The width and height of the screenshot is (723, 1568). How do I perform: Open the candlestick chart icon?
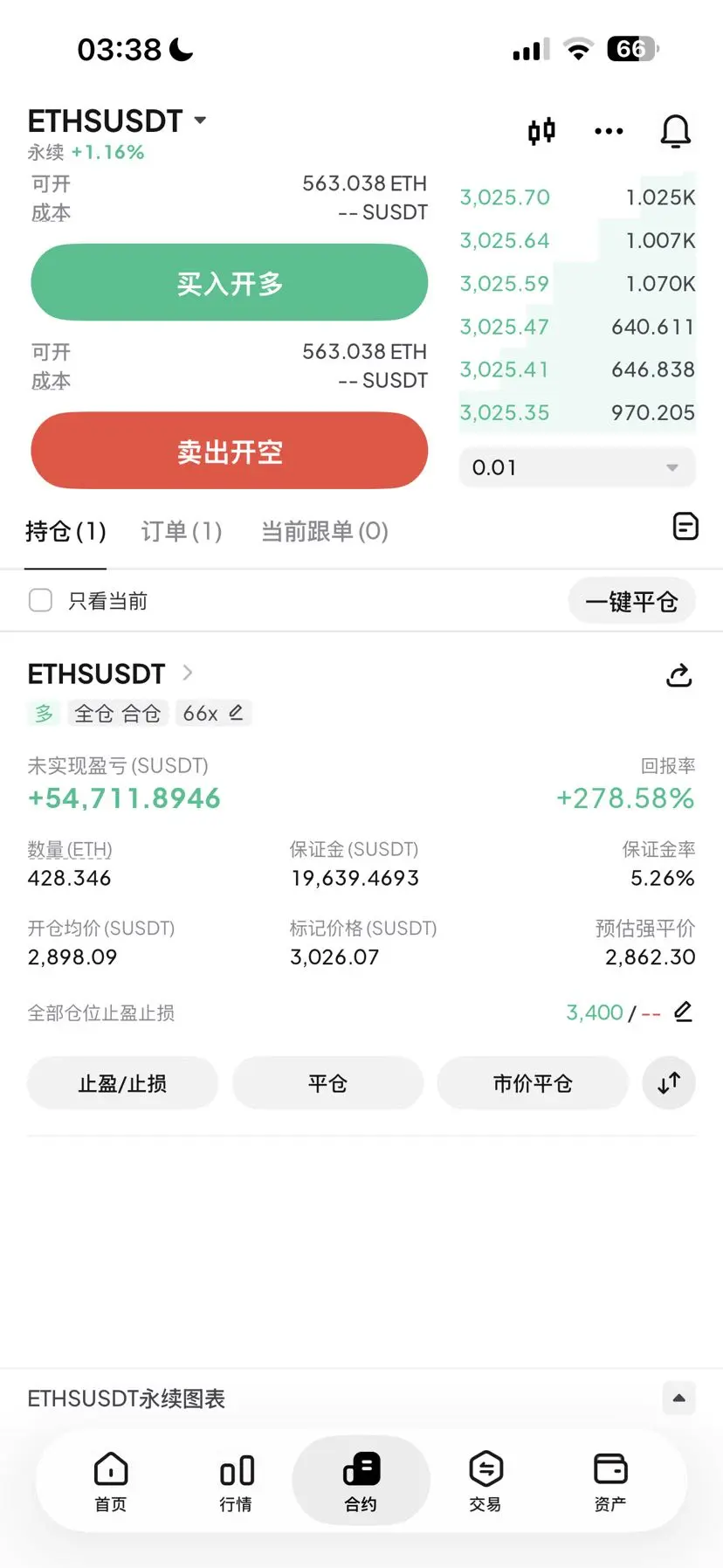(541, 131)
